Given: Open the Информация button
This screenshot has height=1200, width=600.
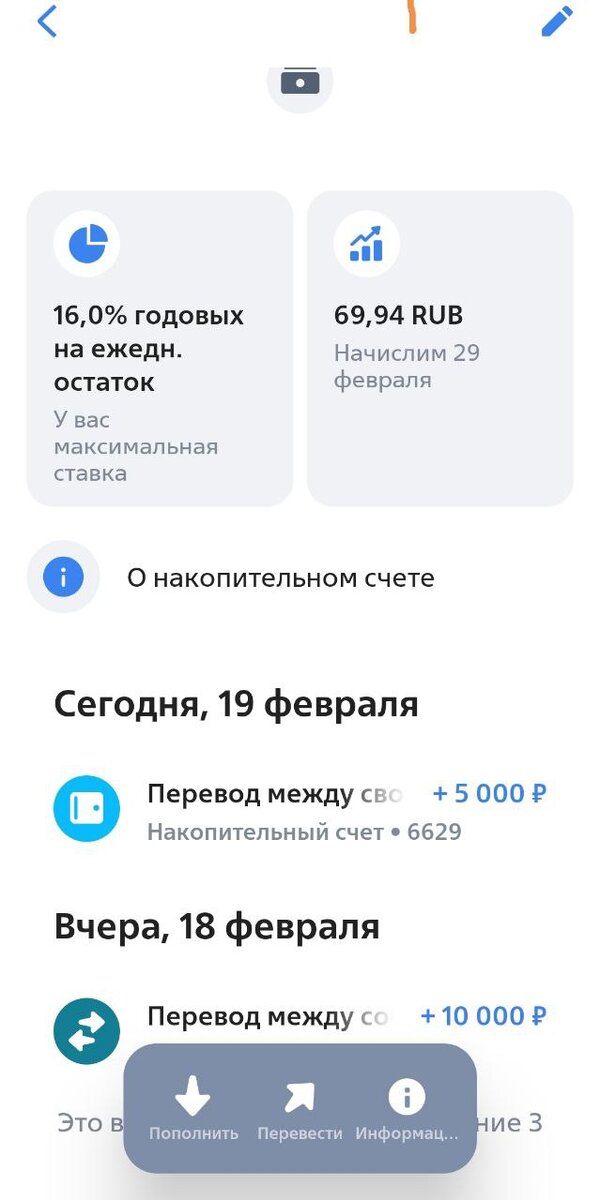Looking at the screenshot, I should point(406,1110).
